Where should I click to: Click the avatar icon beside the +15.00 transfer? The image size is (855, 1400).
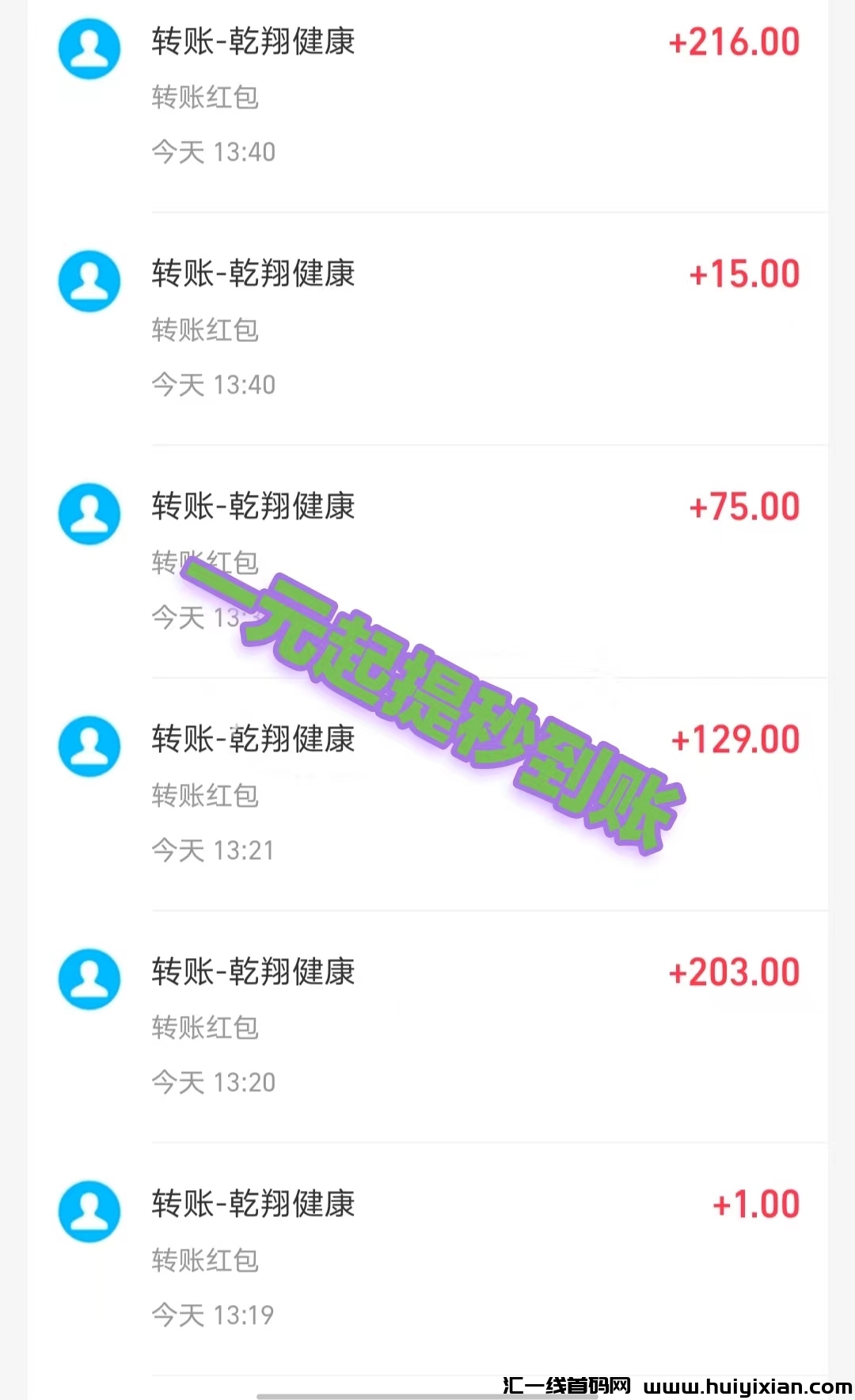click(89, 281)
